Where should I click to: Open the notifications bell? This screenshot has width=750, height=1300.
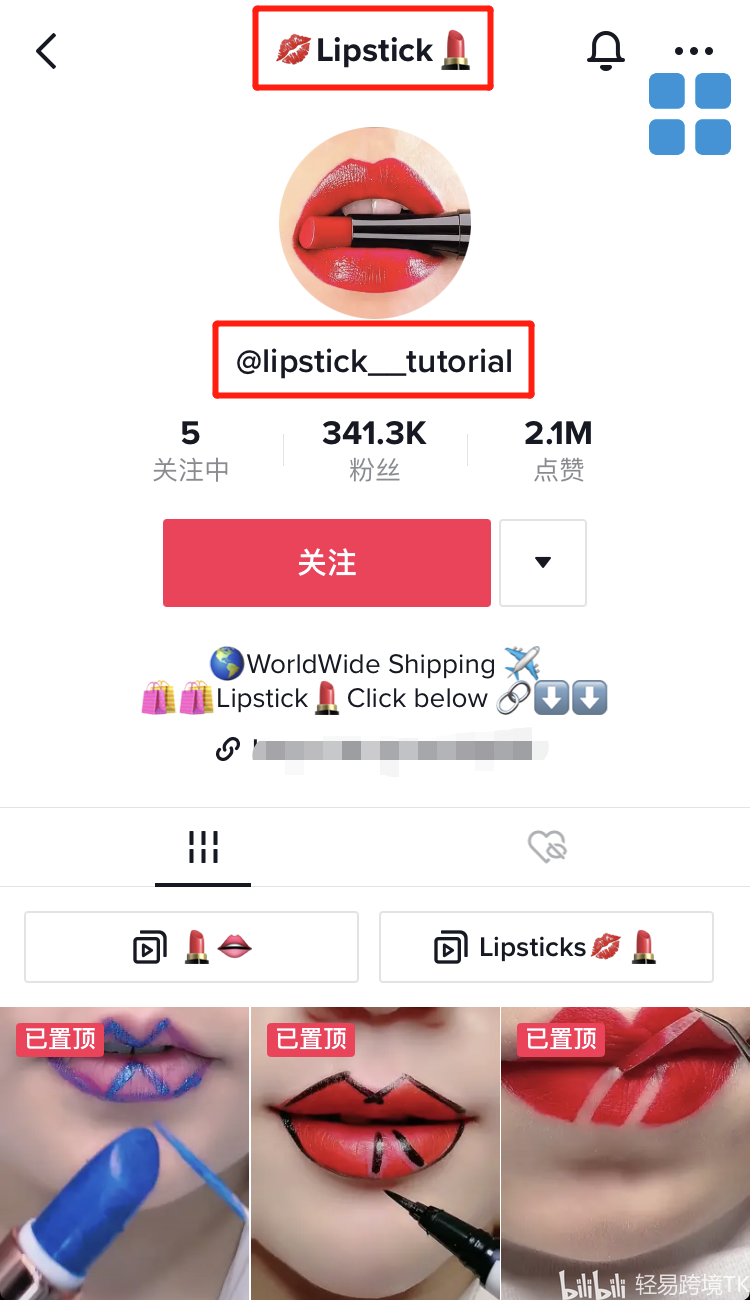(x=605, y=51)
